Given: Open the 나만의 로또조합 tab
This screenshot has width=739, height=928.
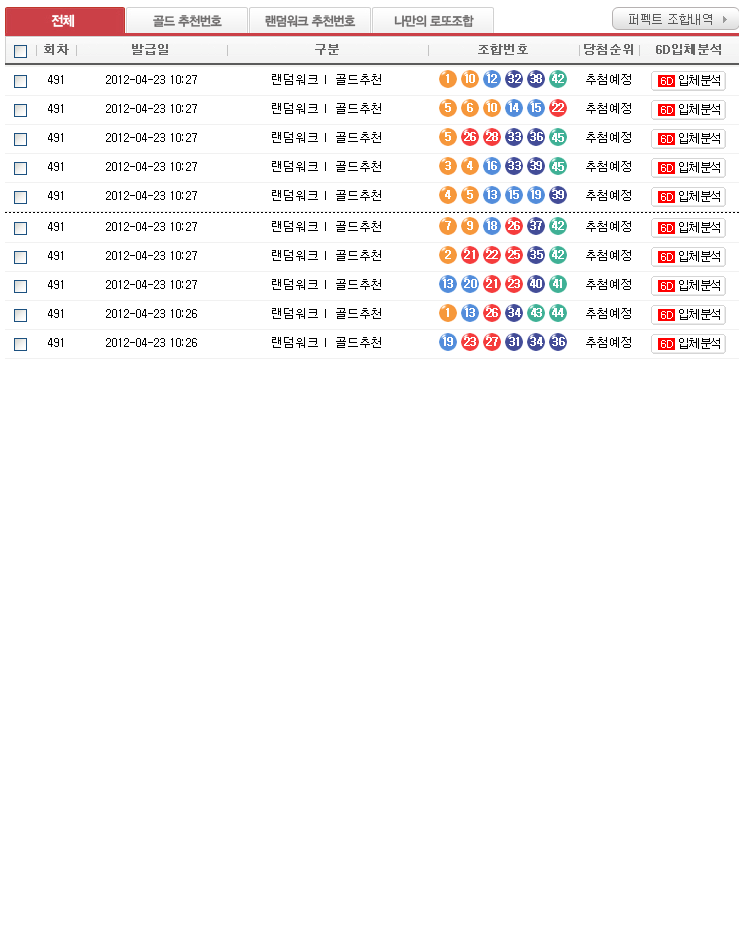Looking at the screenshot, I should click(432, 20).
